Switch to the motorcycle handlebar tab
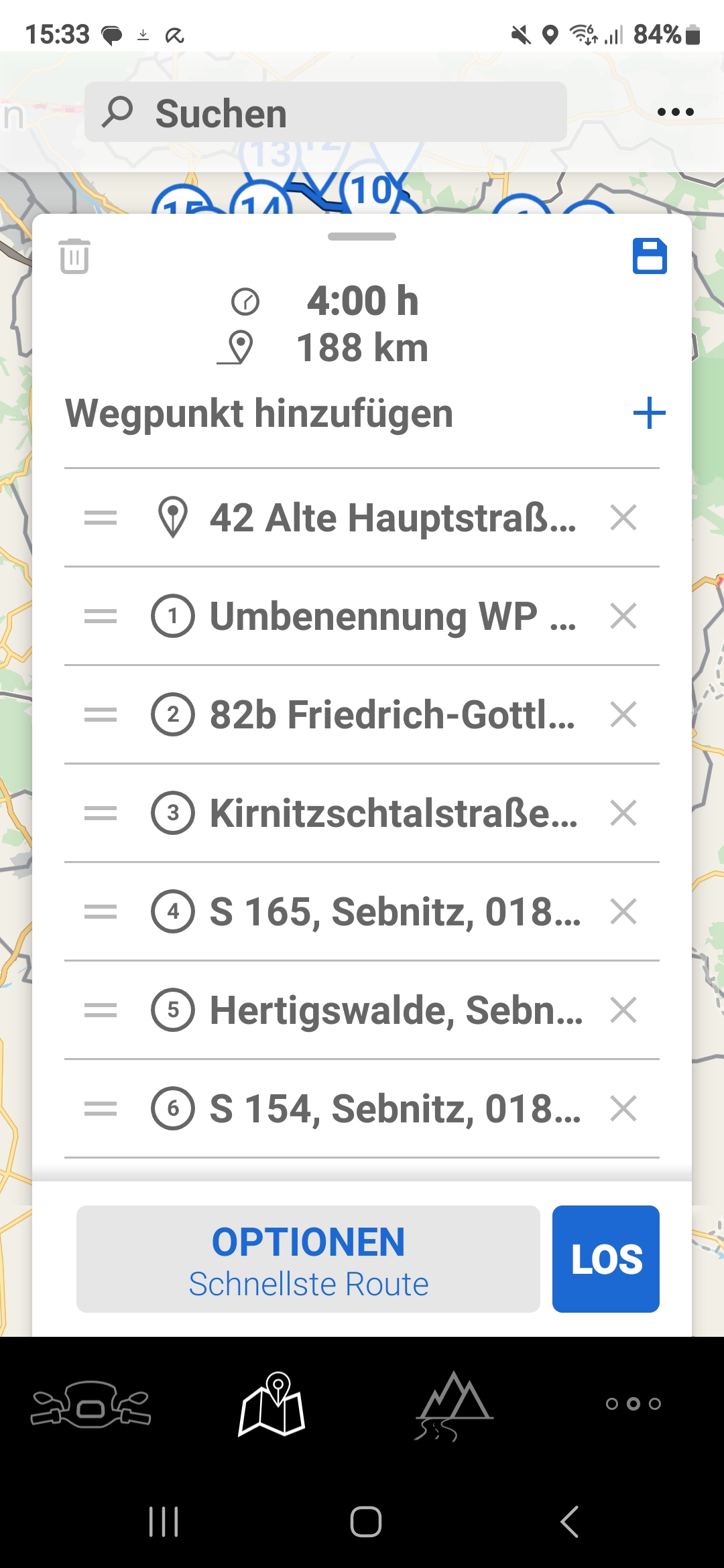Viewport: 724px width, 1568px height. click(x=90, y=1404)
